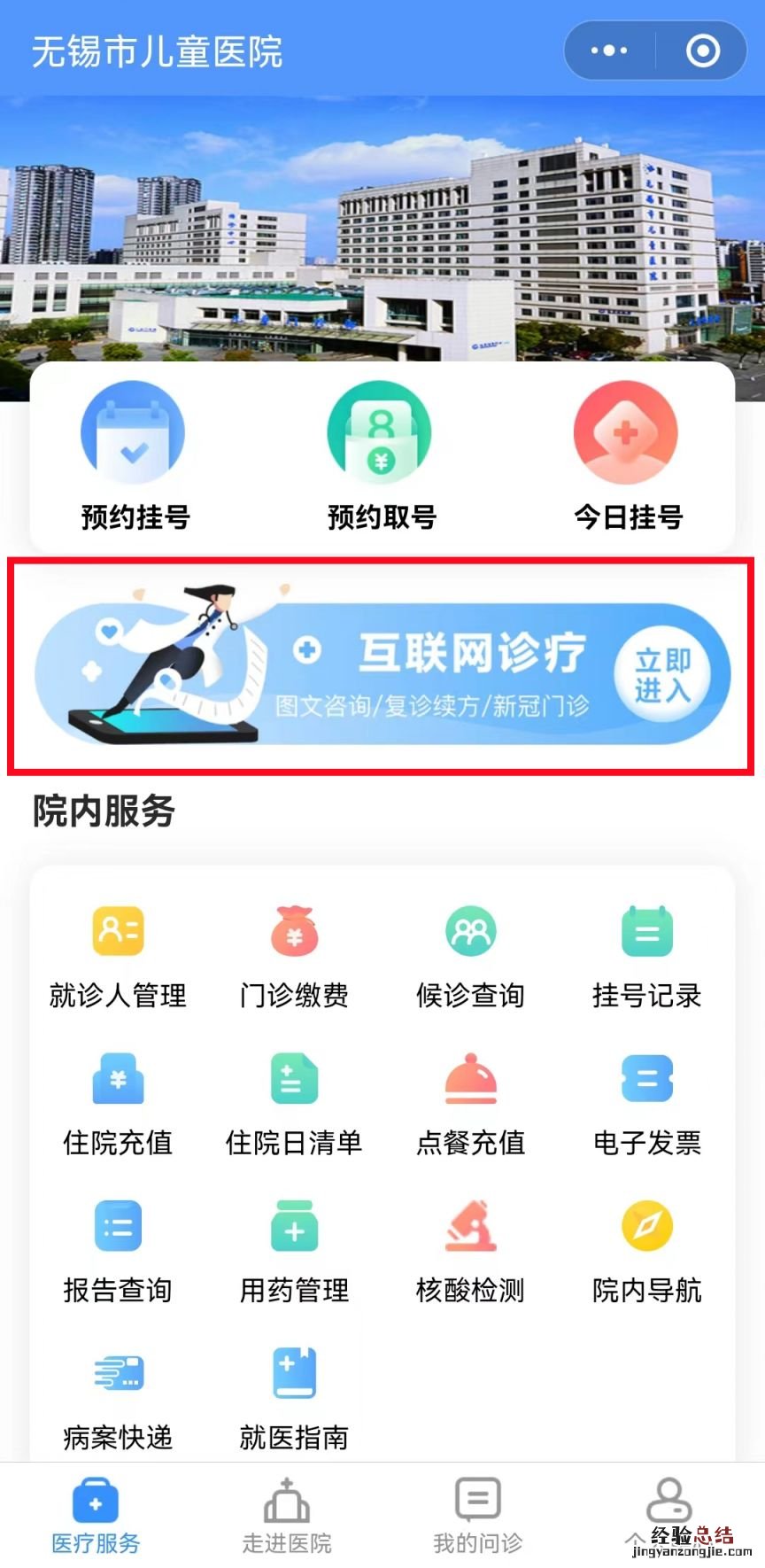Select 核酸检测 nucleic acid test
Screen dimensions: 765x1568
(470, 1251)
